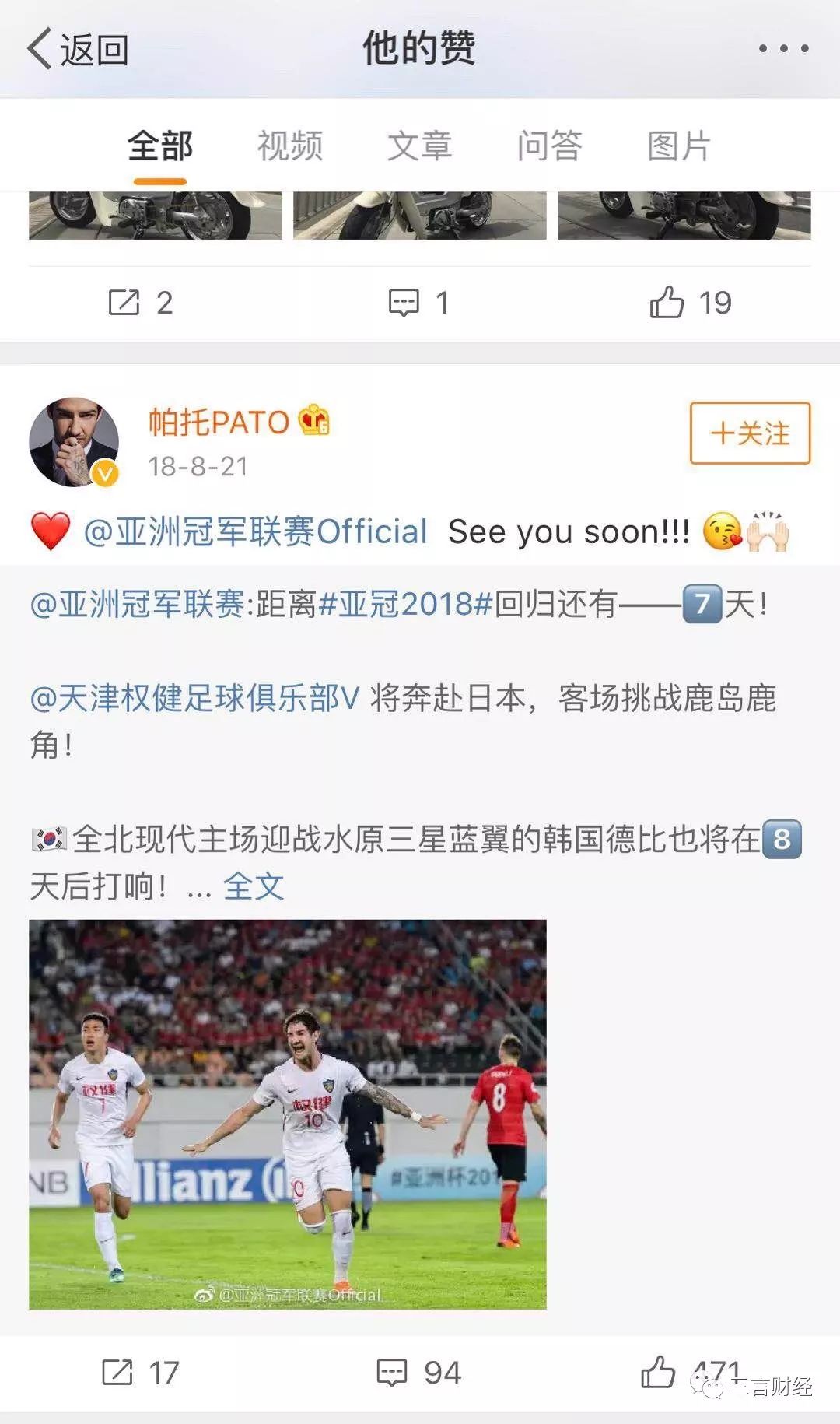Open the three-dot overflow menu
The width and height of the screenshot is (840, 1424).
pos(783,49)
